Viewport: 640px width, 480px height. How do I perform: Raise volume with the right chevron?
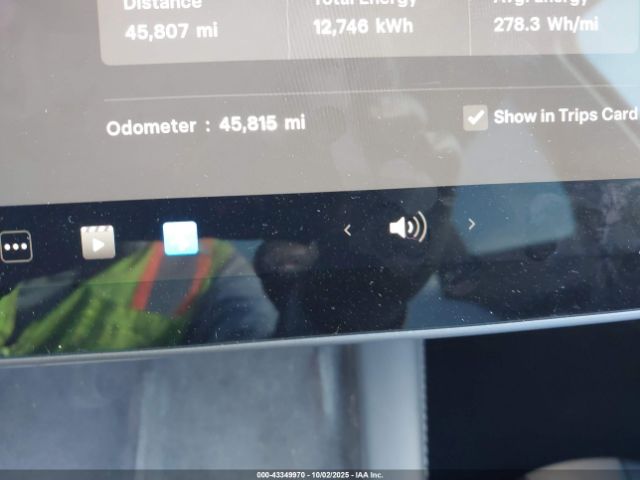click(472, 225)
